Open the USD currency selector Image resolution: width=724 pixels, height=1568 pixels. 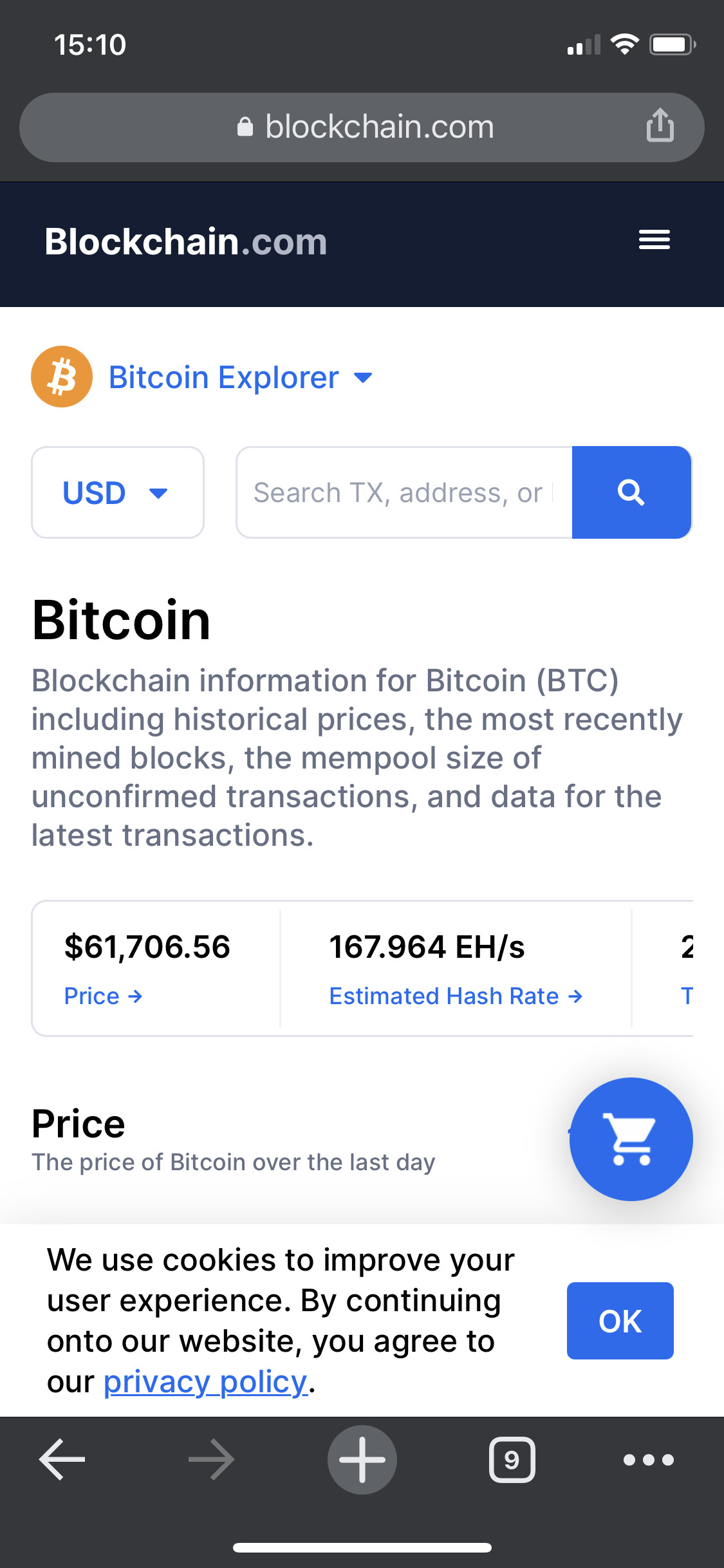[118, 492]
